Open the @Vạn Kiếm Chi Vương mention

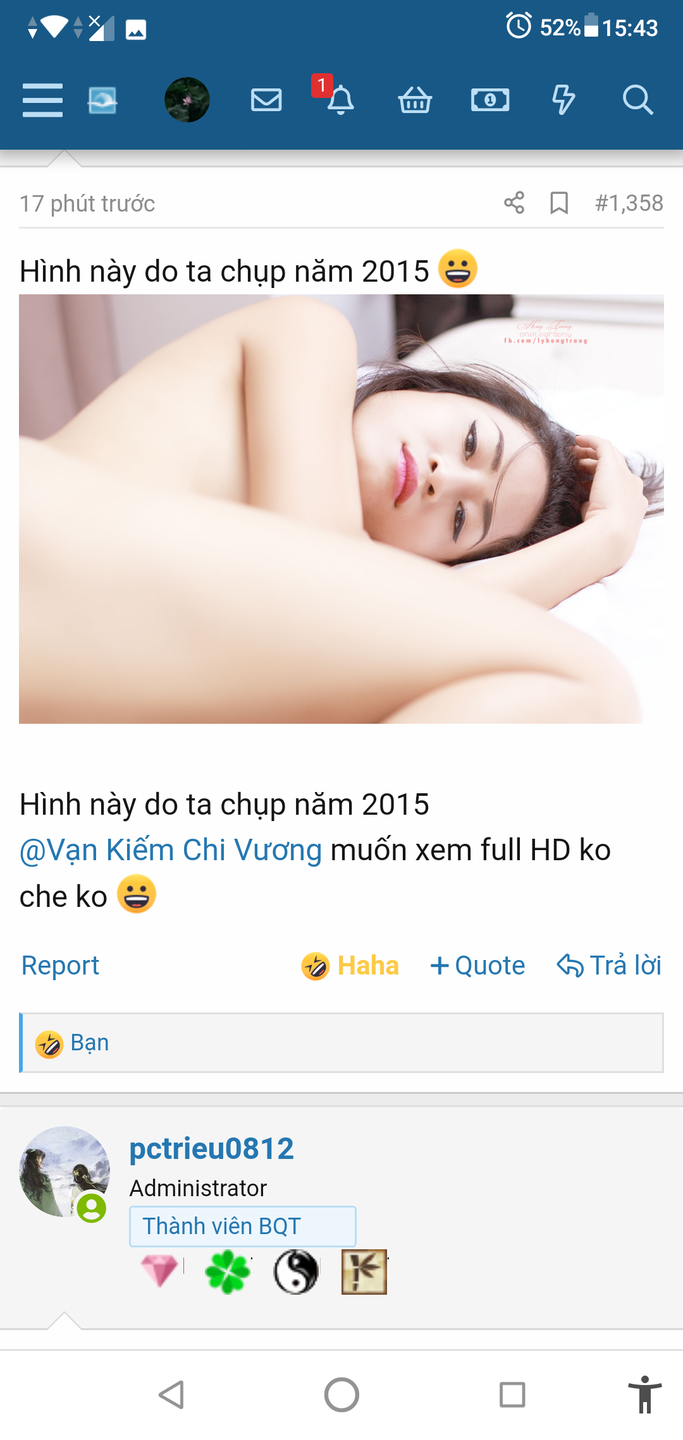coord(171,850)
